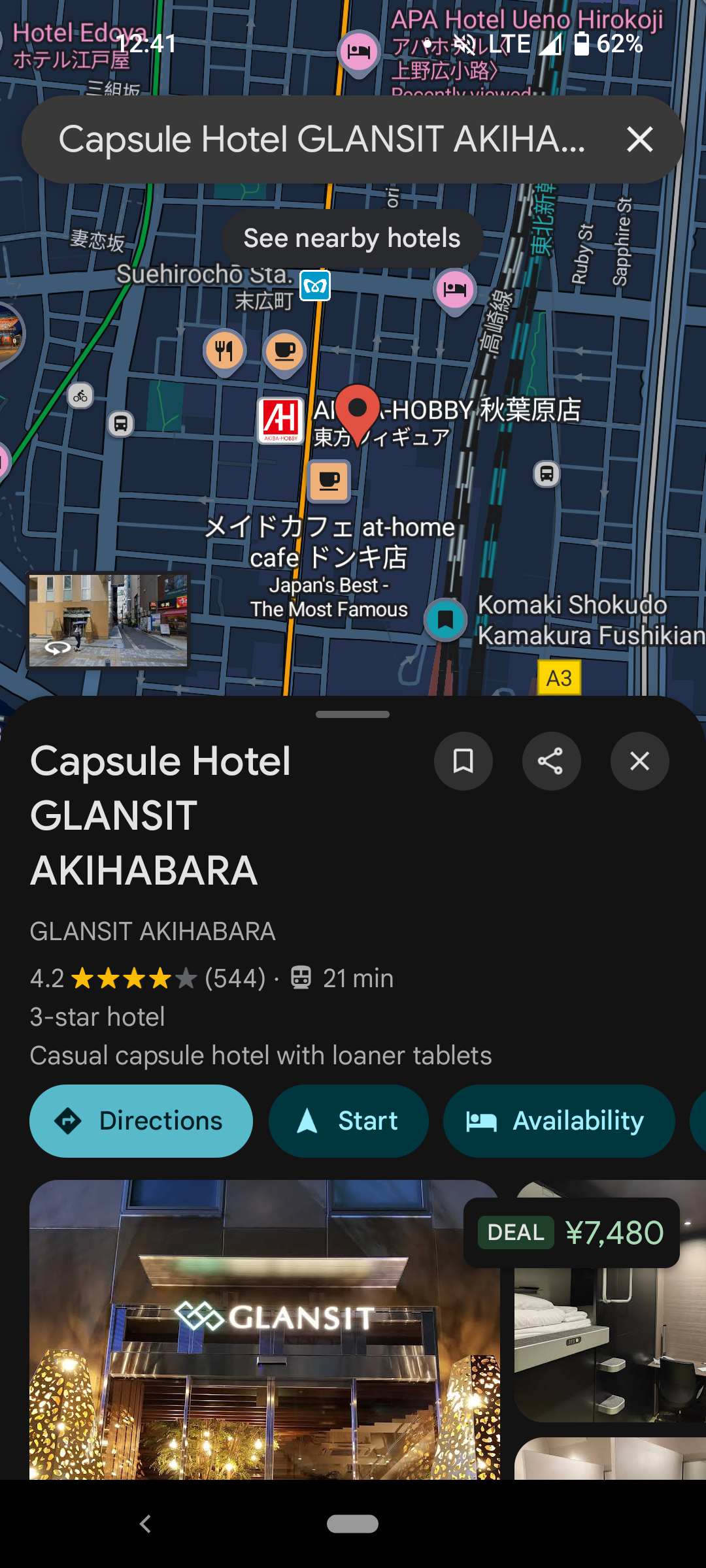This screenshot has height=1568, width=706.
Task: Share Capsule Hotel GLANSIT AKIHABARA
Action: click(551, 761)
